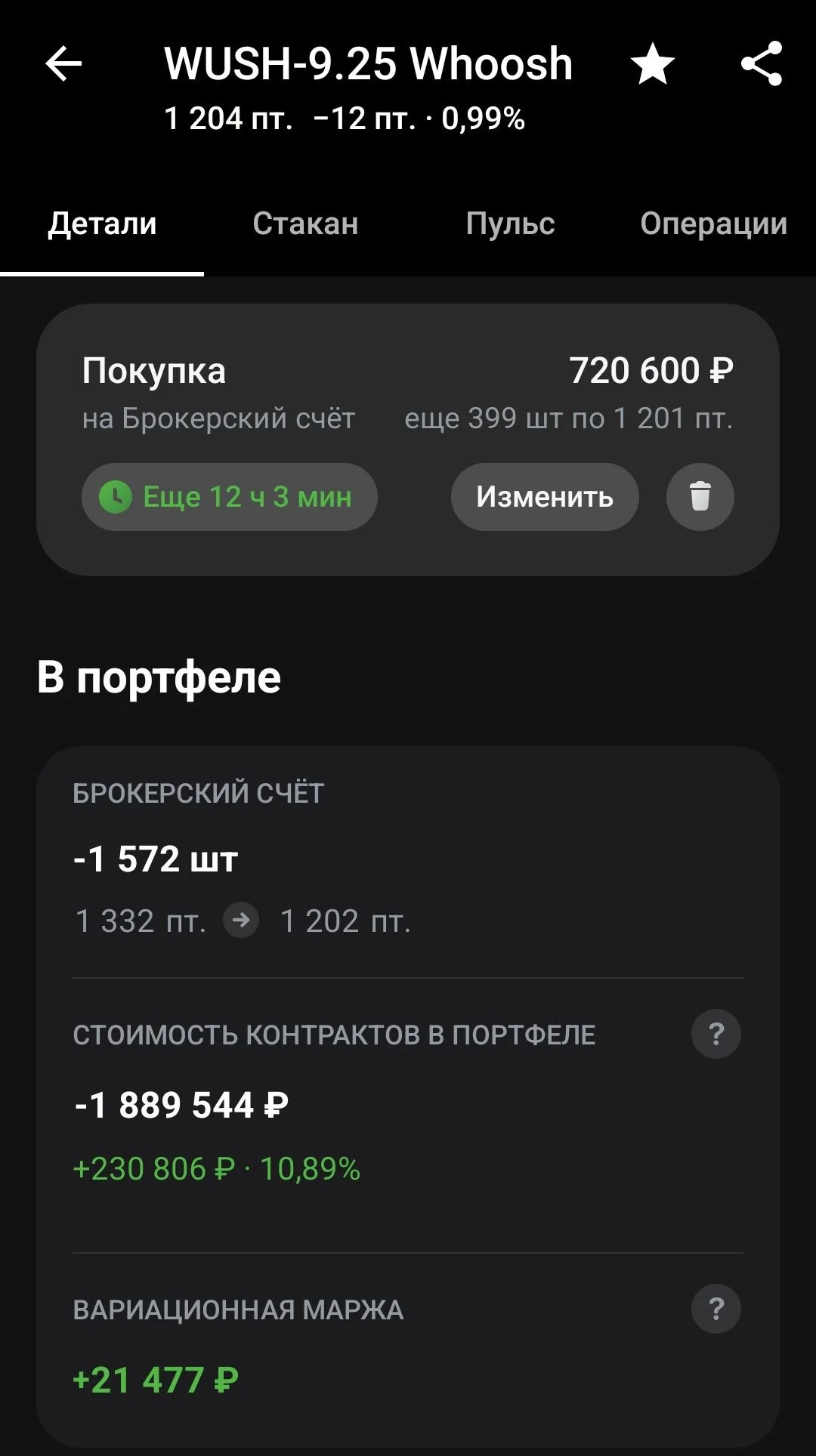Tap Изменить to edit the order

pyautogui.click(x=545, y=497)
